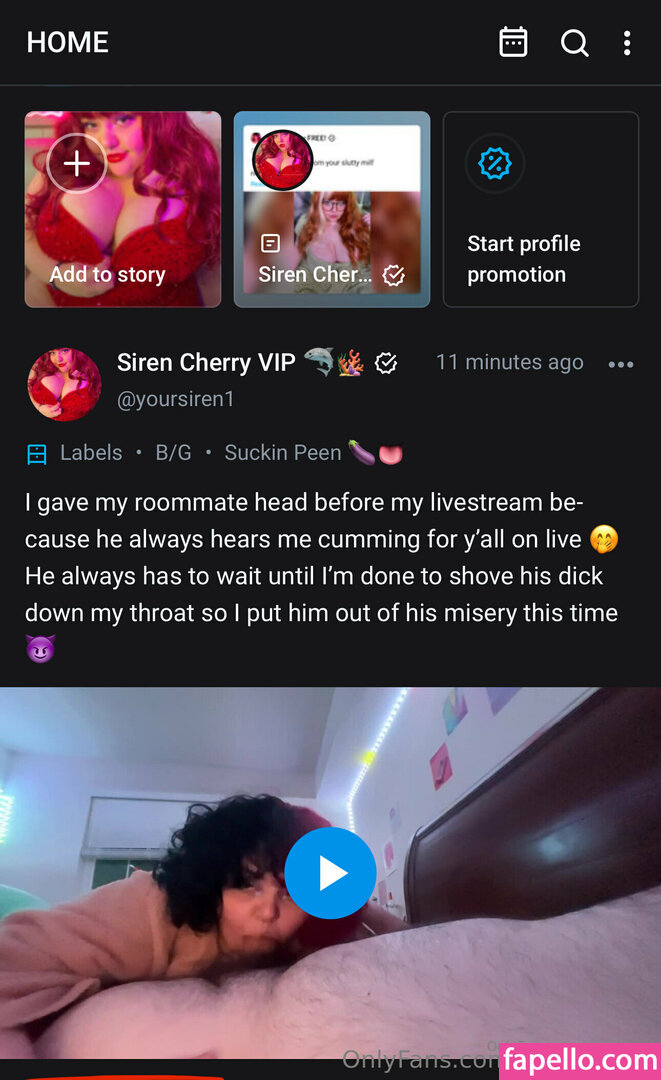The height and width of the screenshot is (1080, 661).
Task: Open the header's vertical three-dot menu
Action: click(627, 42)
